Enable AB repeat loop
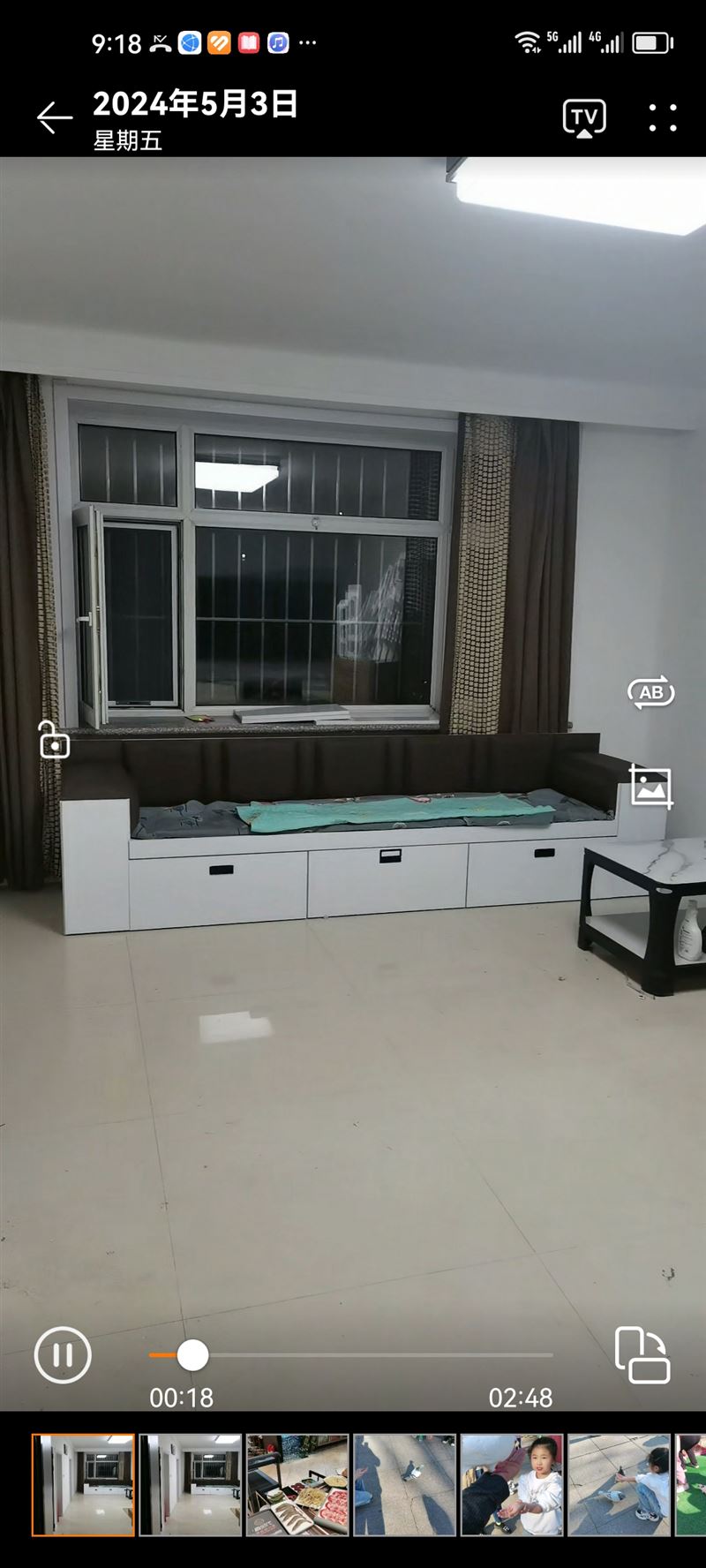706x1568 pixels. [x=650, y=693]
